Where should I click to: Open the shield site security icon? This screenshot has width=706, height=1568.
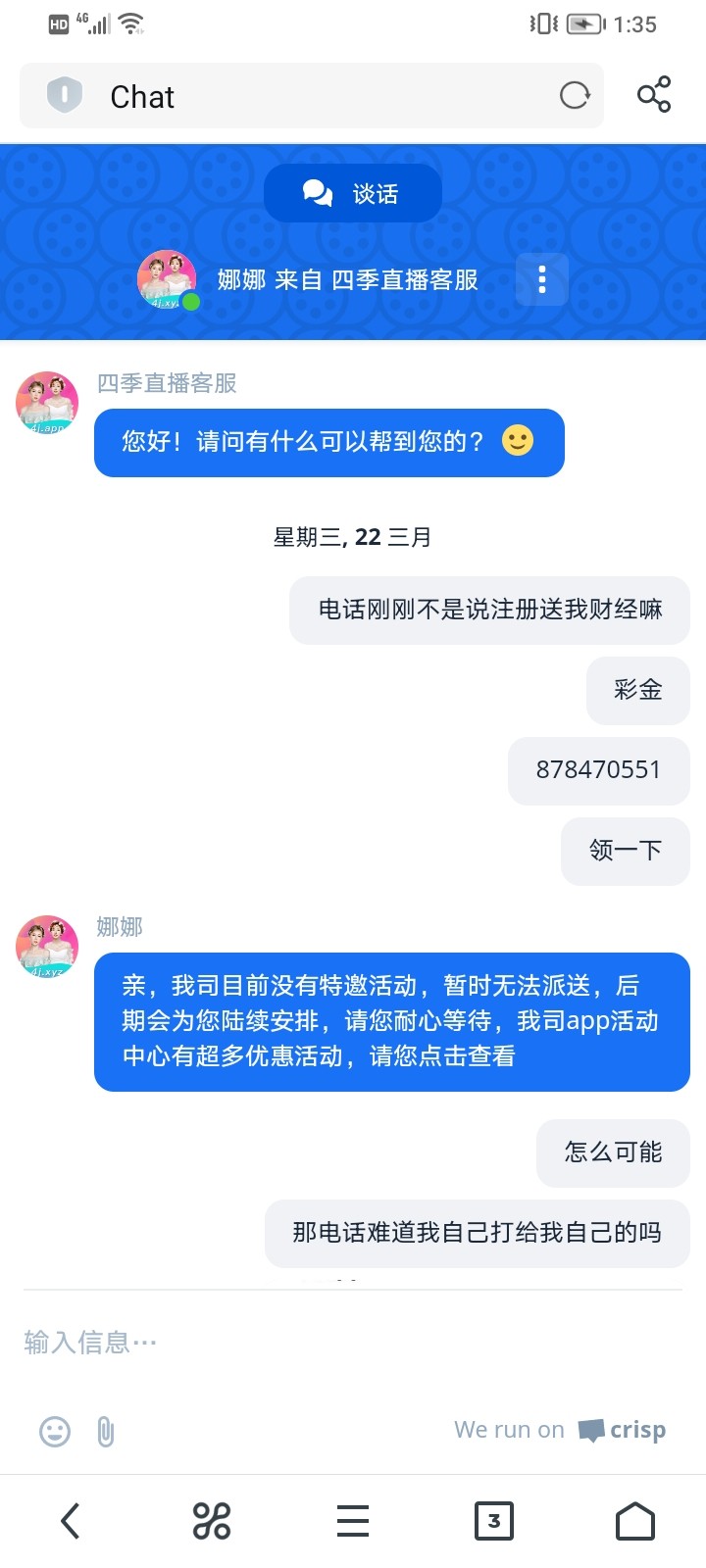[65, 95]
